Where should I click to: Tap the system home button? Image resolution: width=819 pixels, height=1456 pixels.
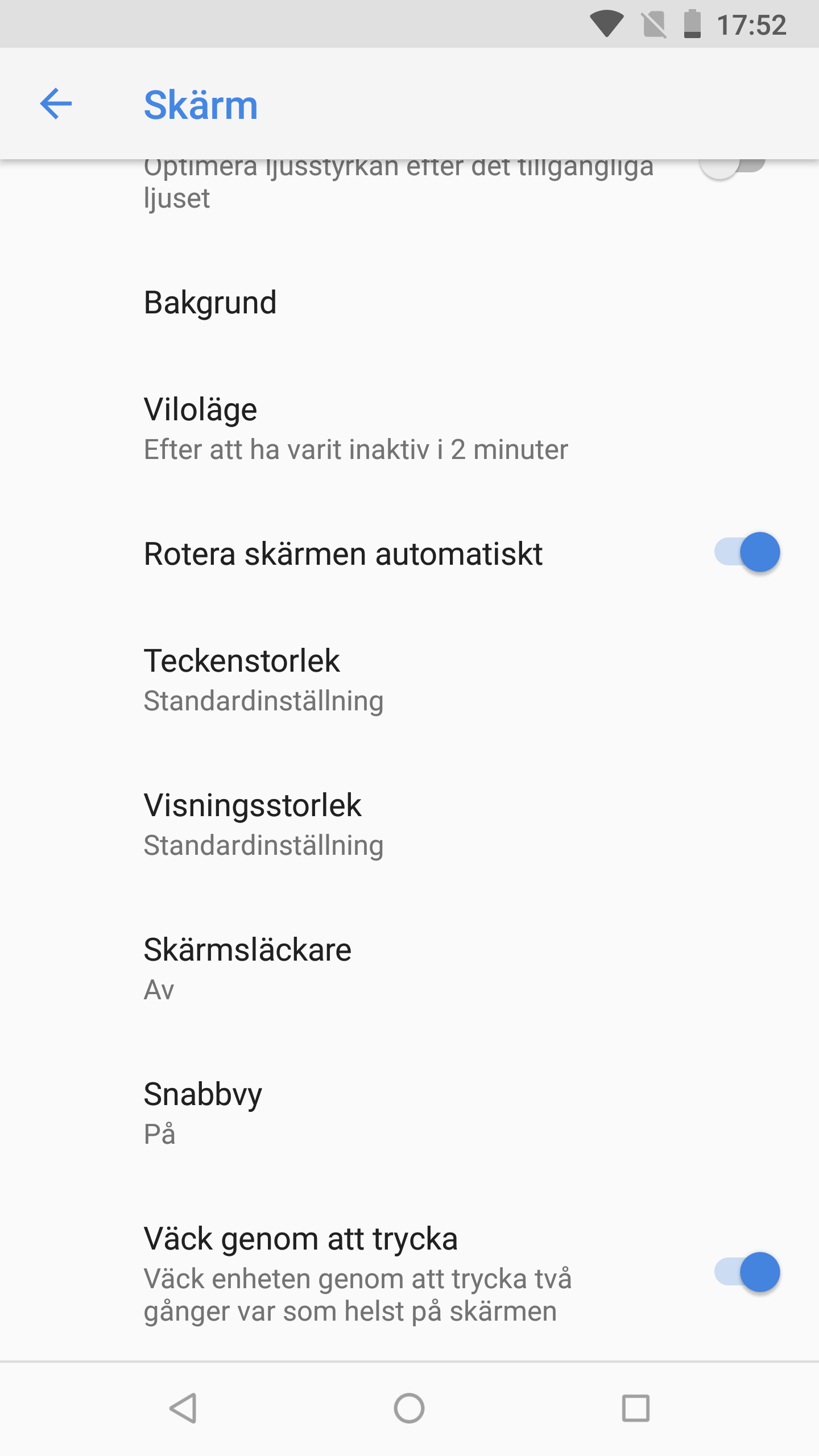click(409, 1408)
